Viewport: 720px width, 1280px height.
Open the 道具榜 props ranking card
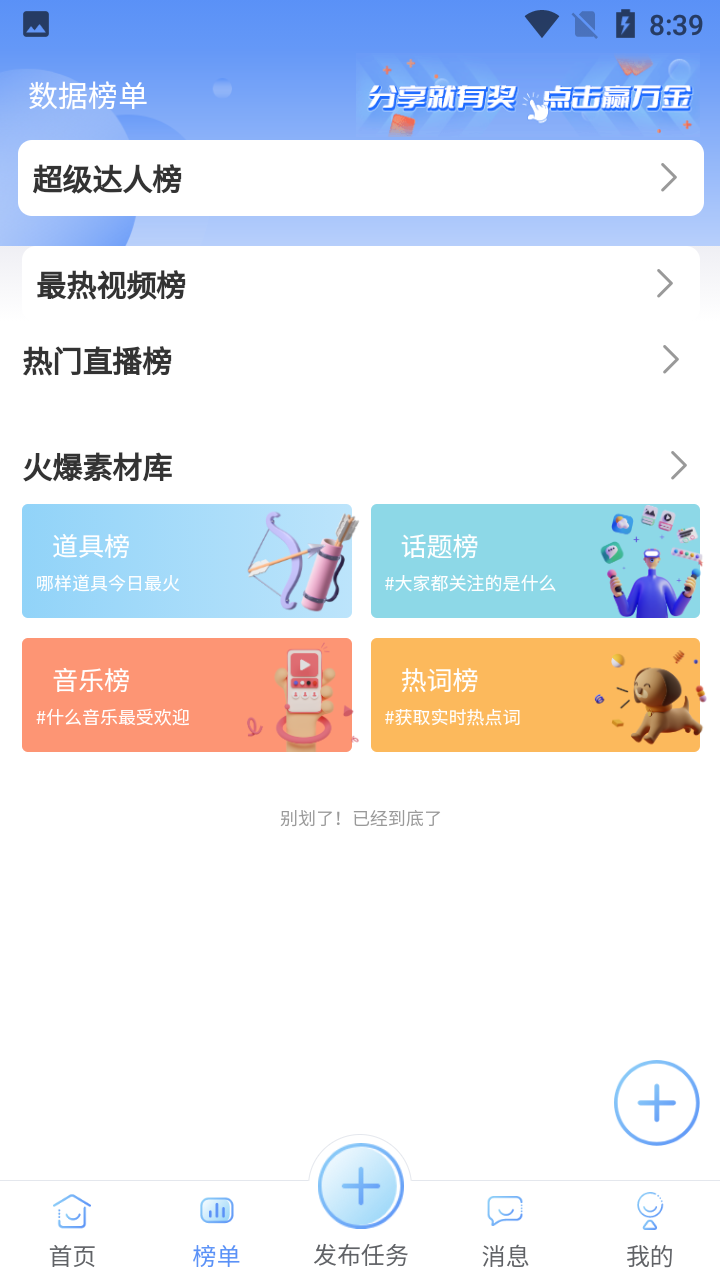[x=187, y=560]
